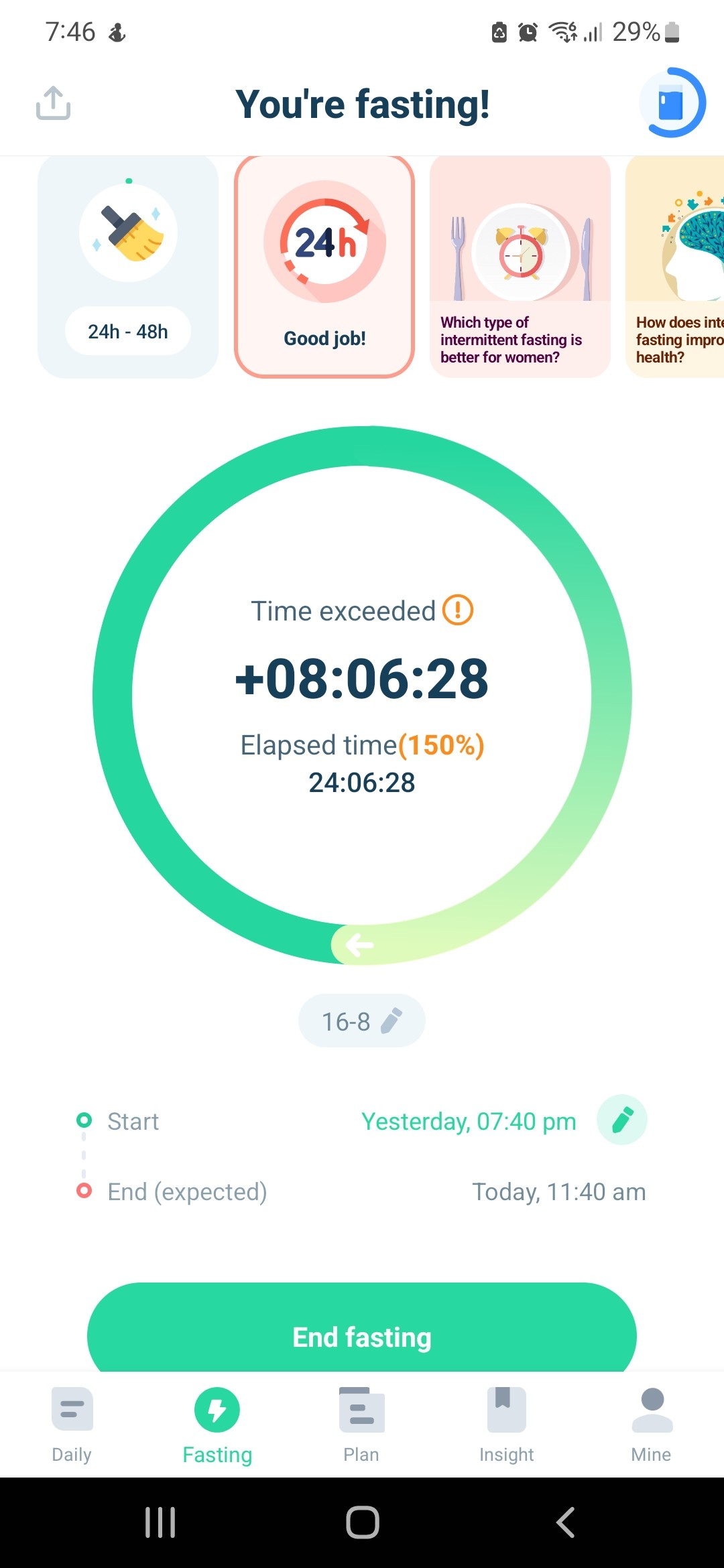Open the water tracker glass icon
The height and width of the screenshot is (1568, 724).
672,103
